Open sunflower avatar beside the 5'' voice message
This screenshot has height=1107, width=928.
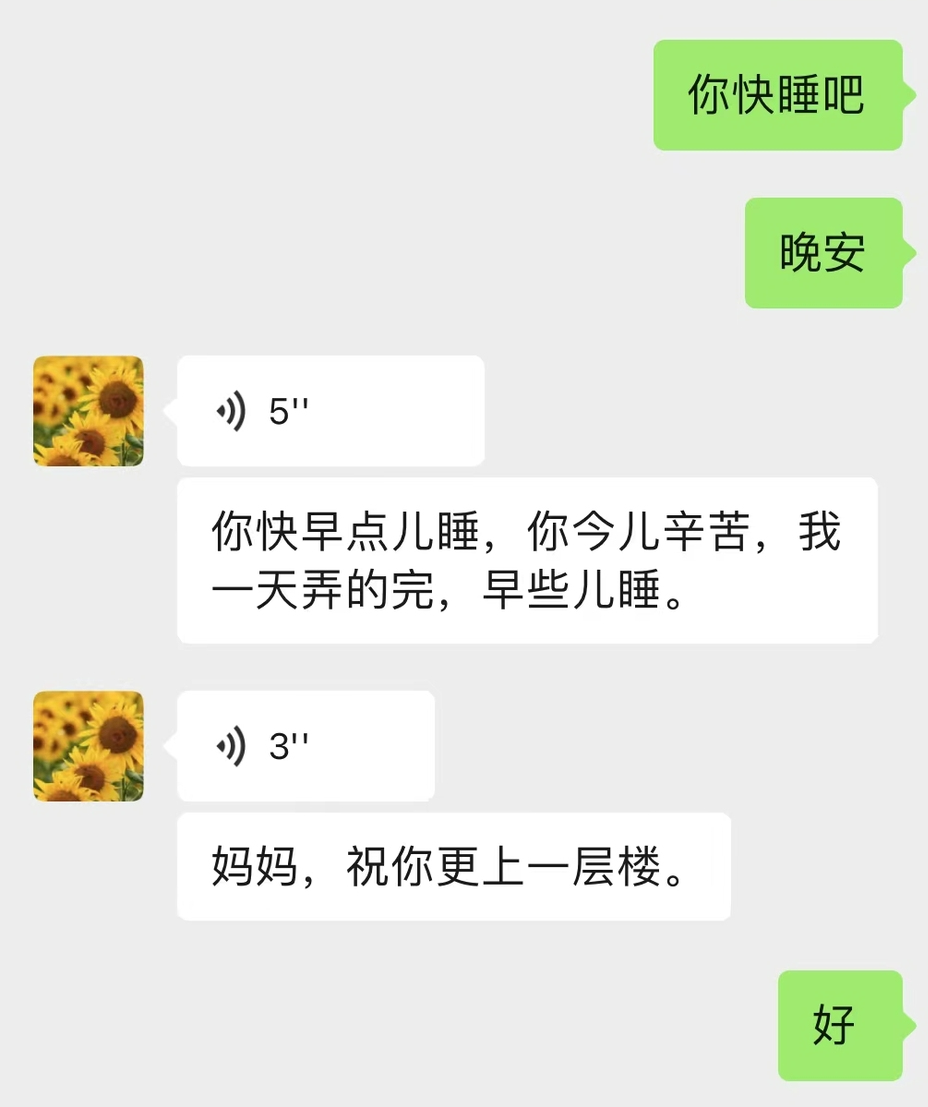(x=88, y=411)
